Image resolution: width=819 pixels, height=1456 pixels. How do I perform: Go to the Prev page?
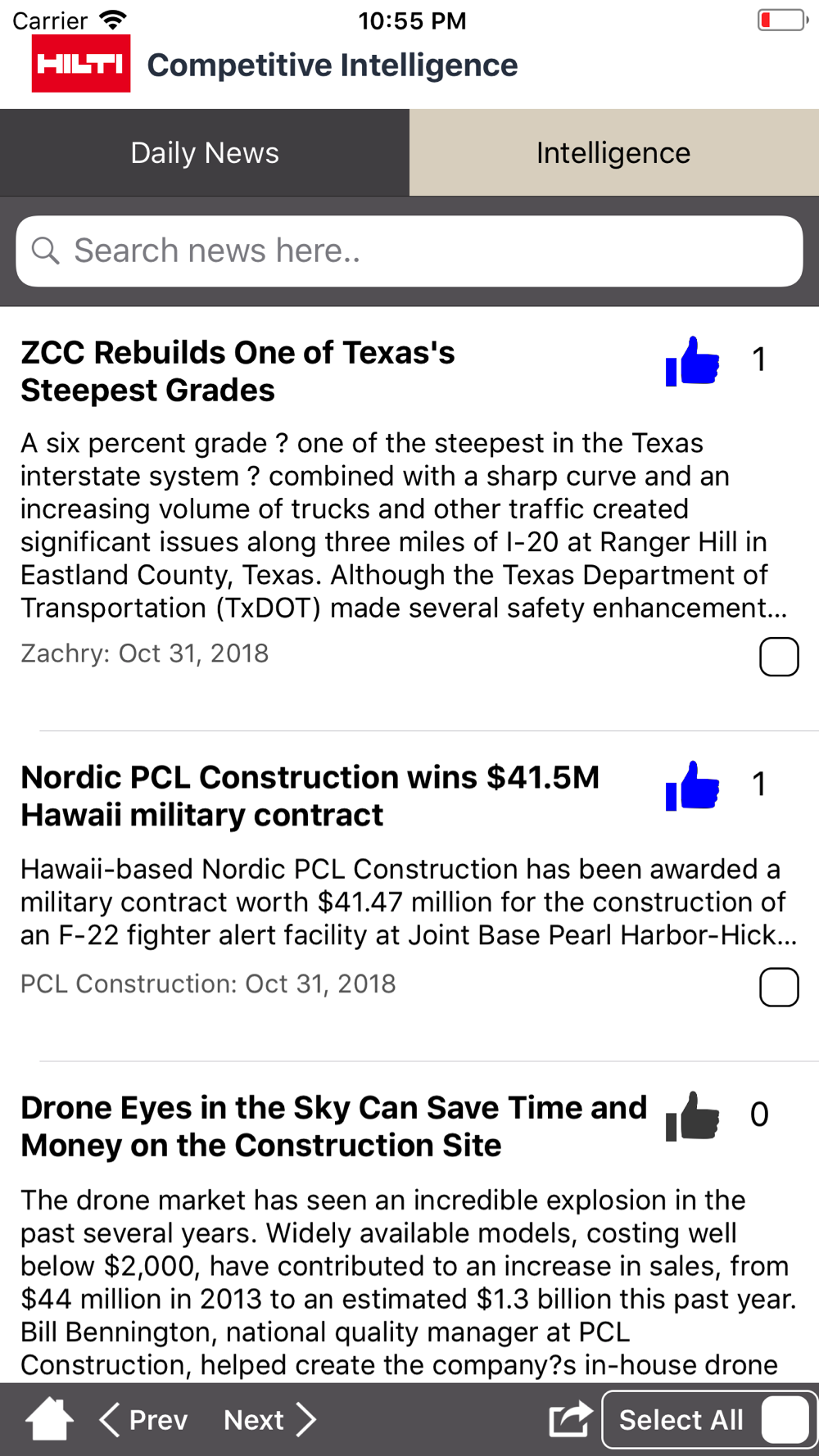(144, 1419)
